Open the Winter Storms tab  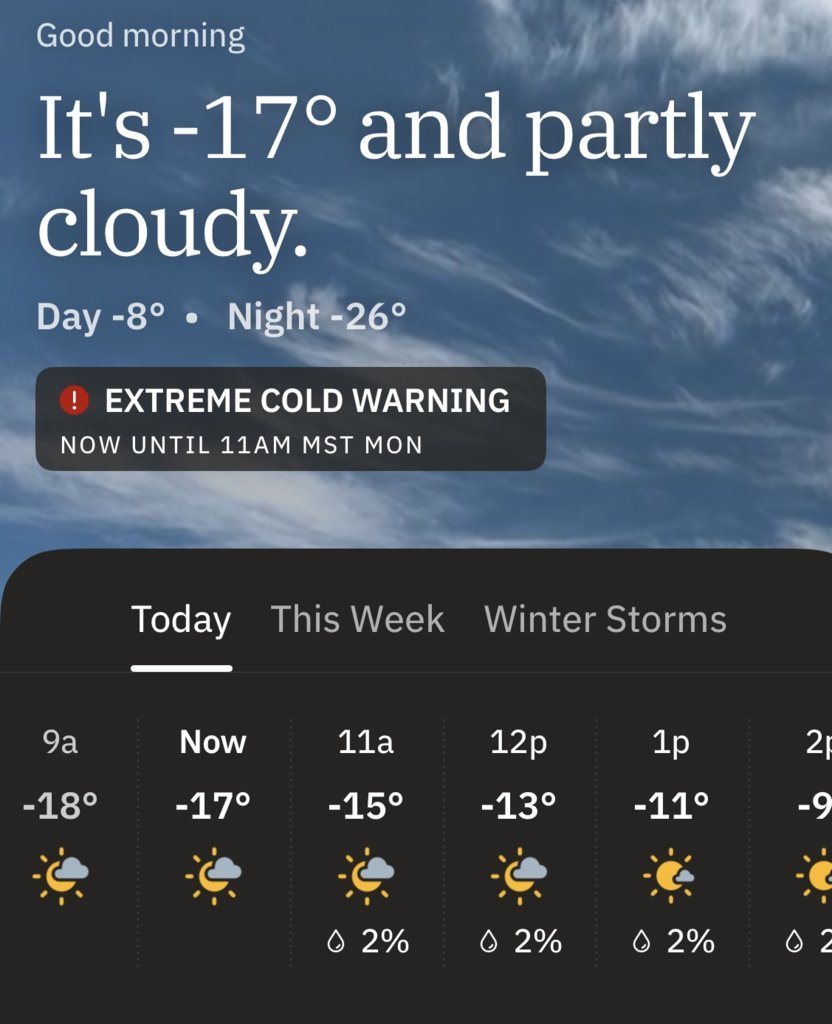pos(605,620)
